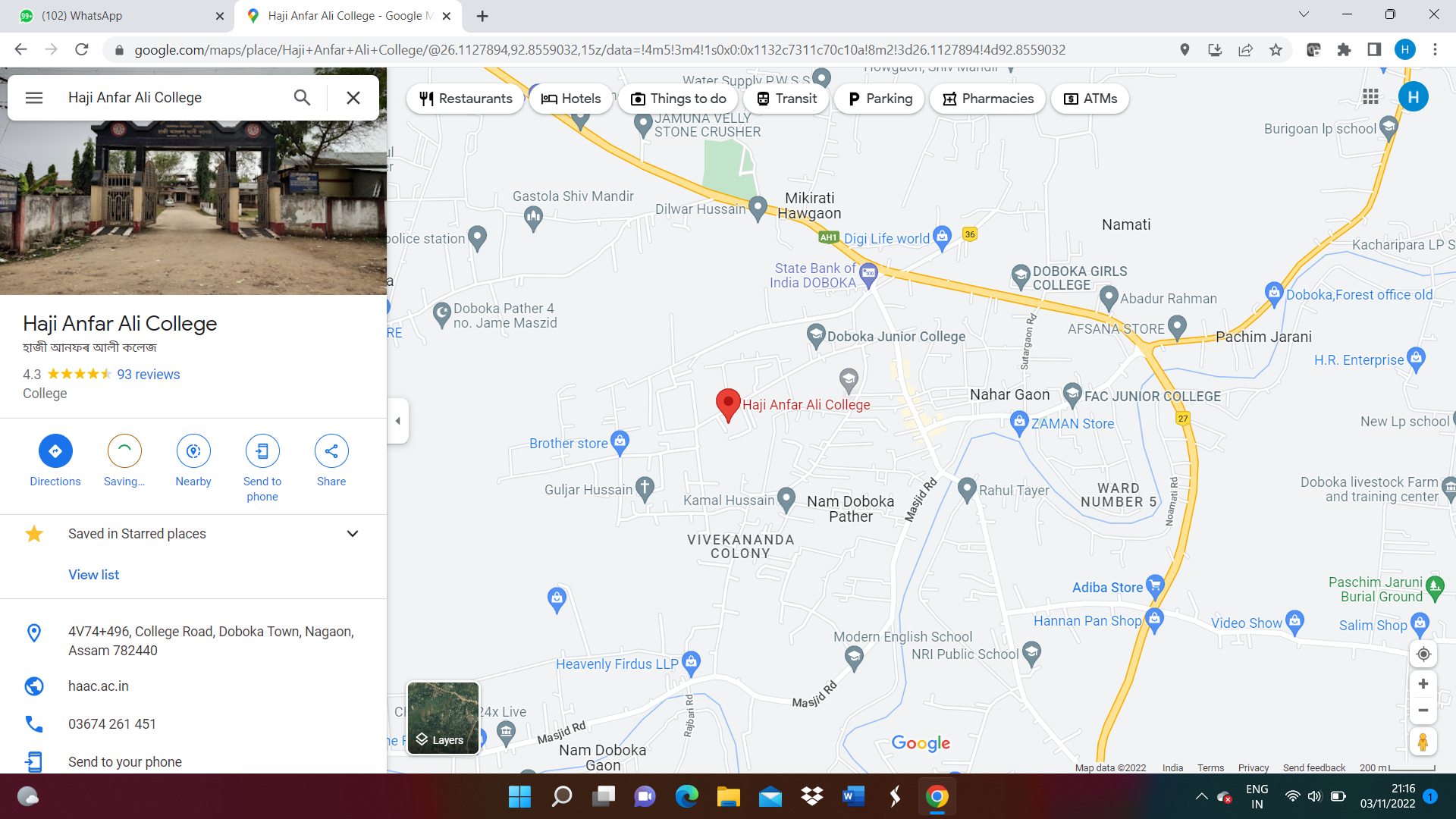Viewport: 1456px width, 819px height.
Task: Select the Hotels chip
Action: click(571, 99)
